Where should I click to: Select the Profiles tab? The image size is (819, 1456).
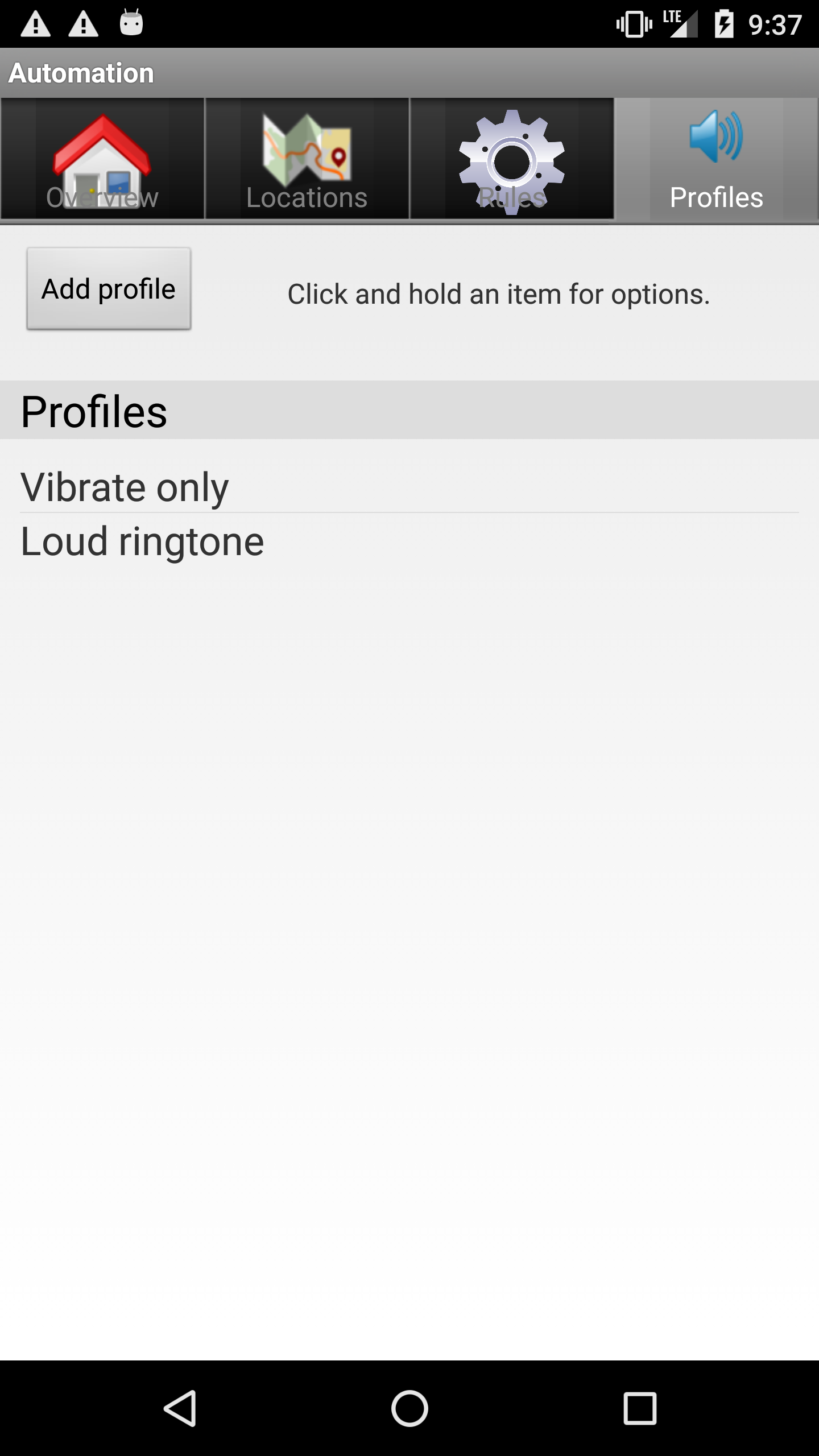717,159
